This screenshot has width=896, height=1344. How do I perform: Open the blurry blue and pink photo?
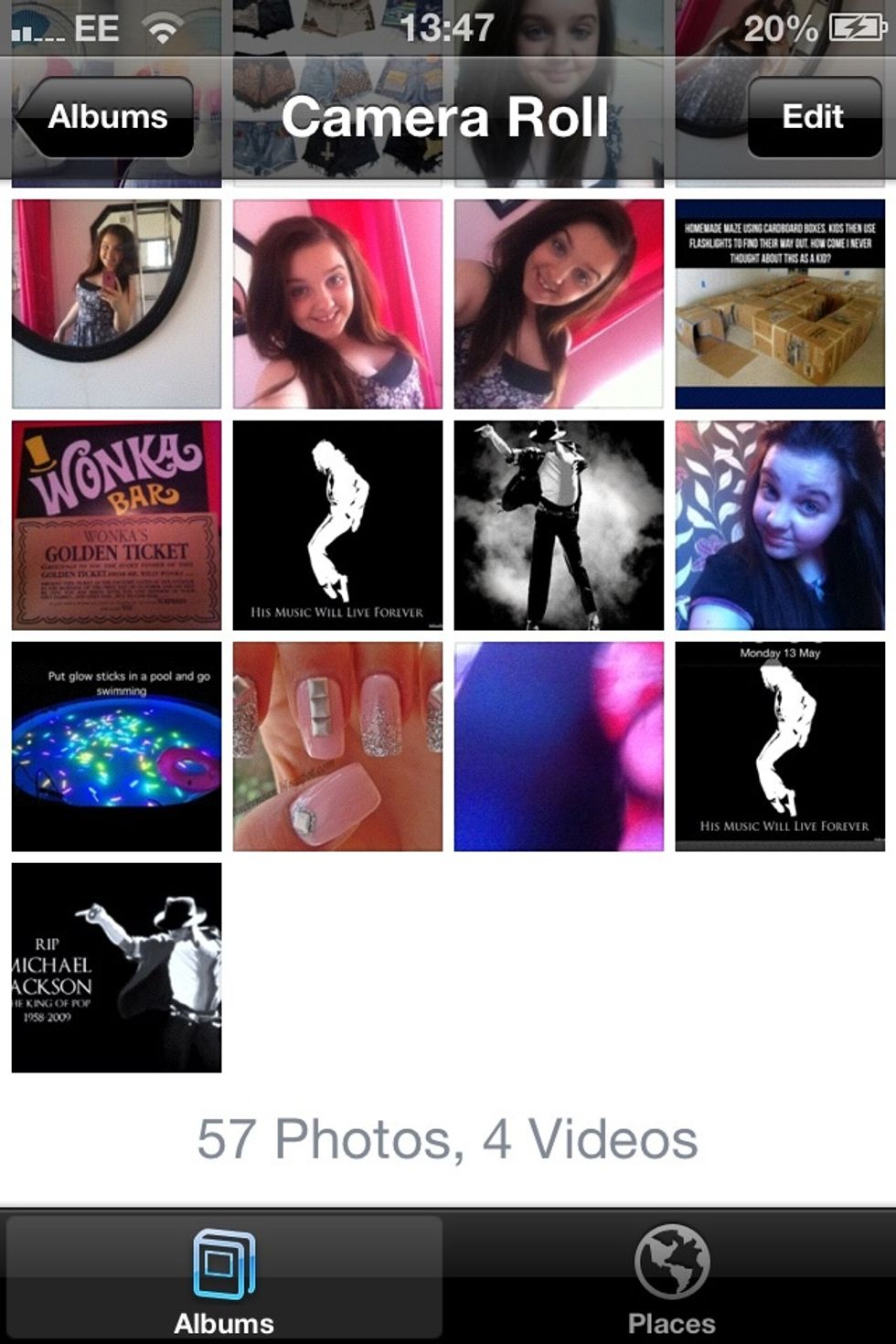point(559,746)
